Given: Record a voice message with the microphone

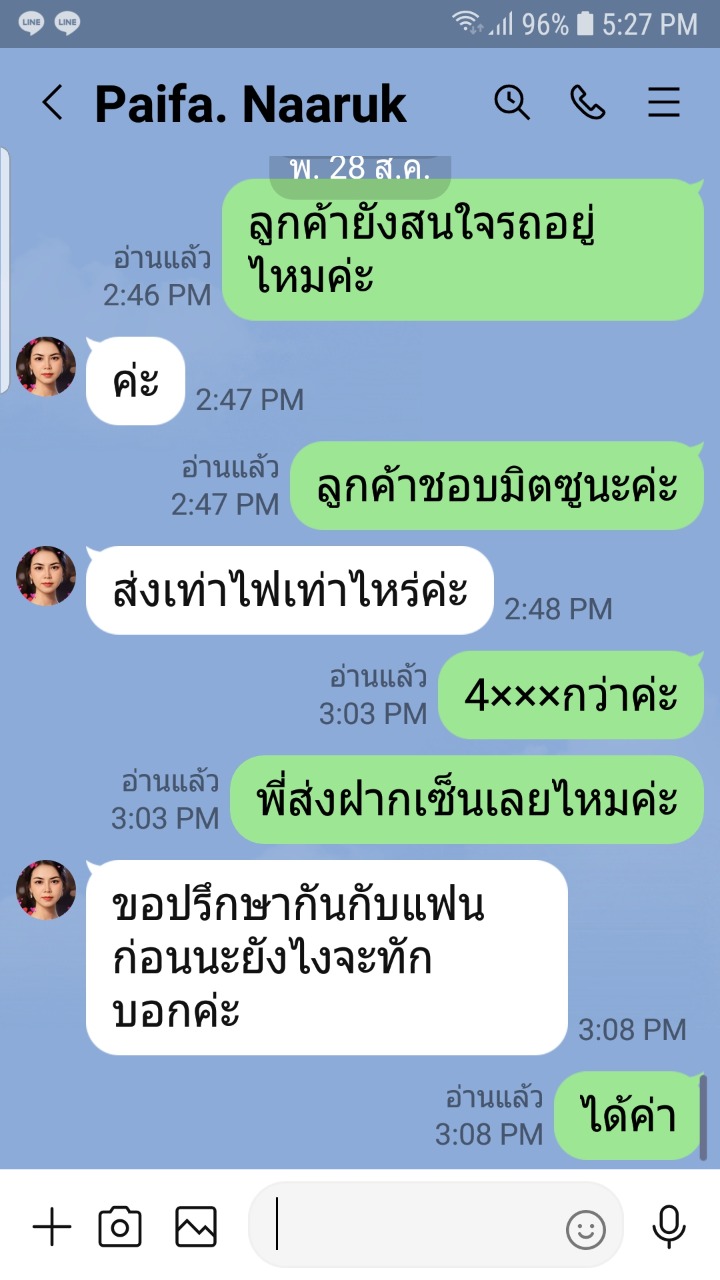Looking at the screenshot, I should (x=668, y=1227).
